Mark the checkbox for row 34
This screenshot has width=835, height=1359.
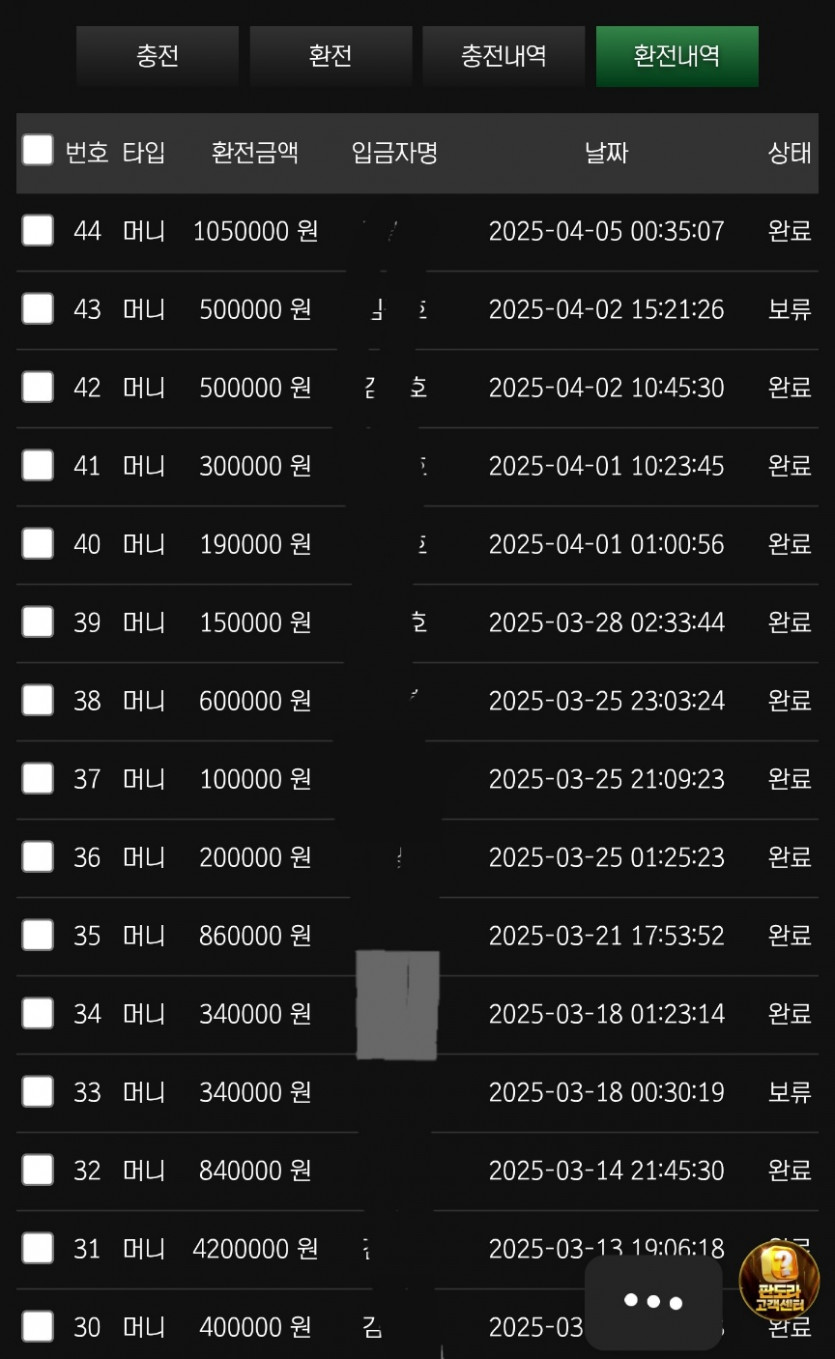click(x=38, y=1013)
